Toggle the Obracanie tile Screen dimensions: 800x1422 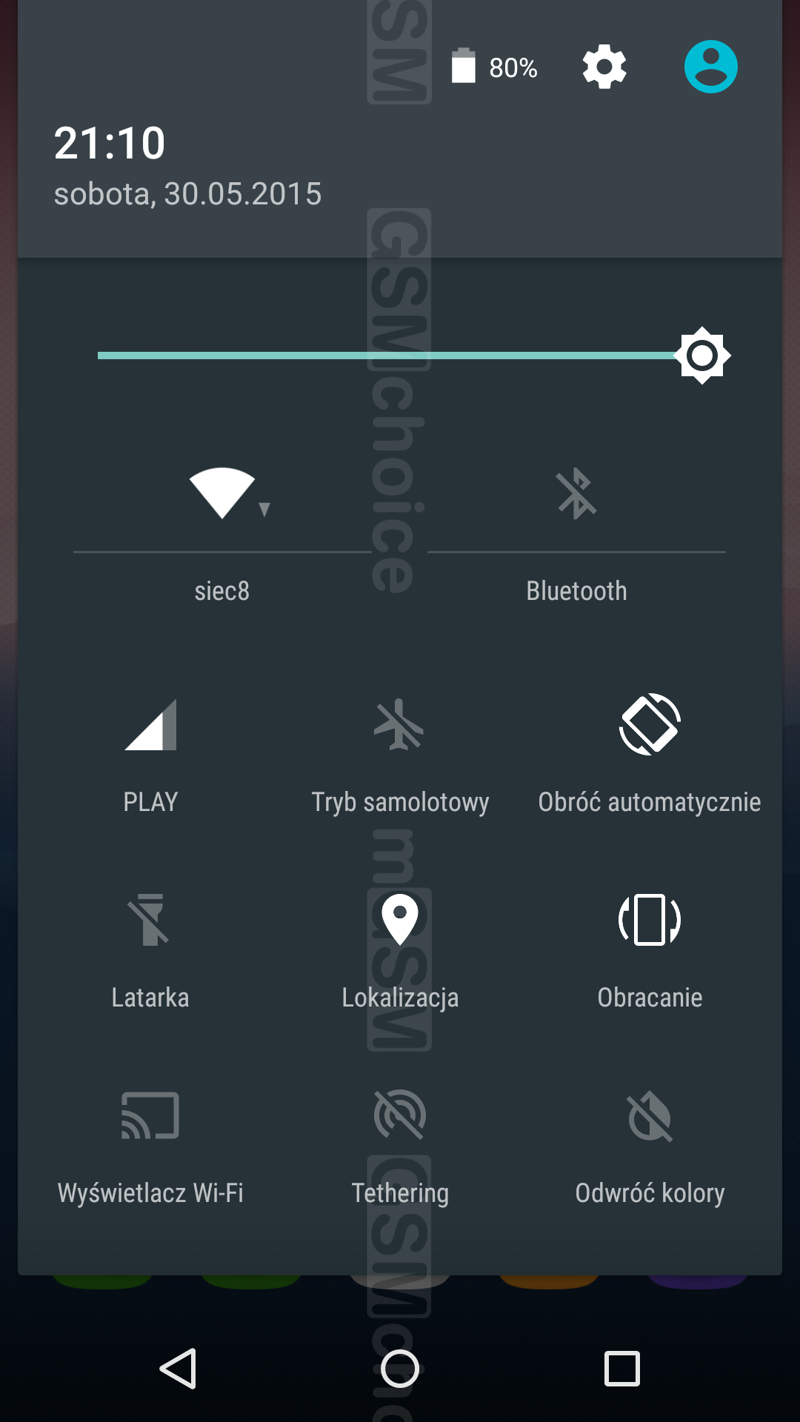pyautogui.click(x=649, y=920)
